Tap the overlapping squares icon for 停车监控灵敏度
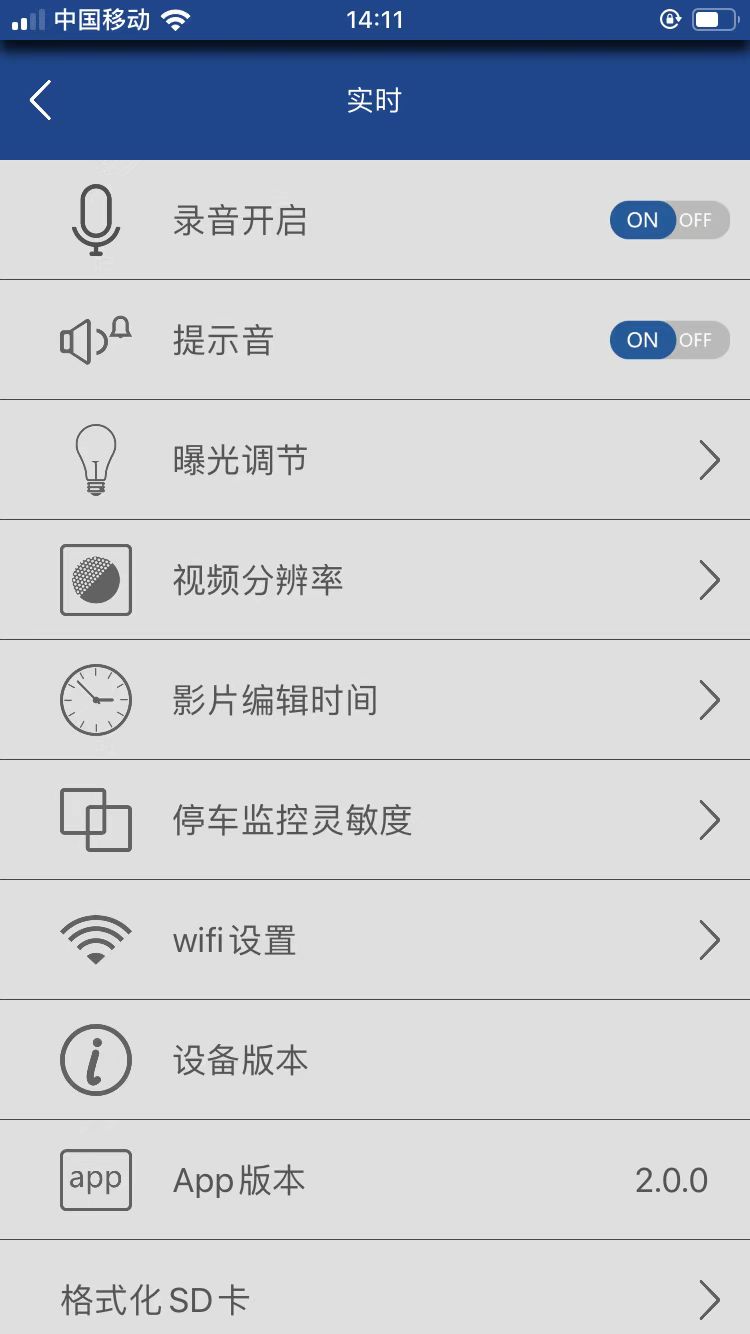Screen dimensions: 750x1334 (96, 819)
